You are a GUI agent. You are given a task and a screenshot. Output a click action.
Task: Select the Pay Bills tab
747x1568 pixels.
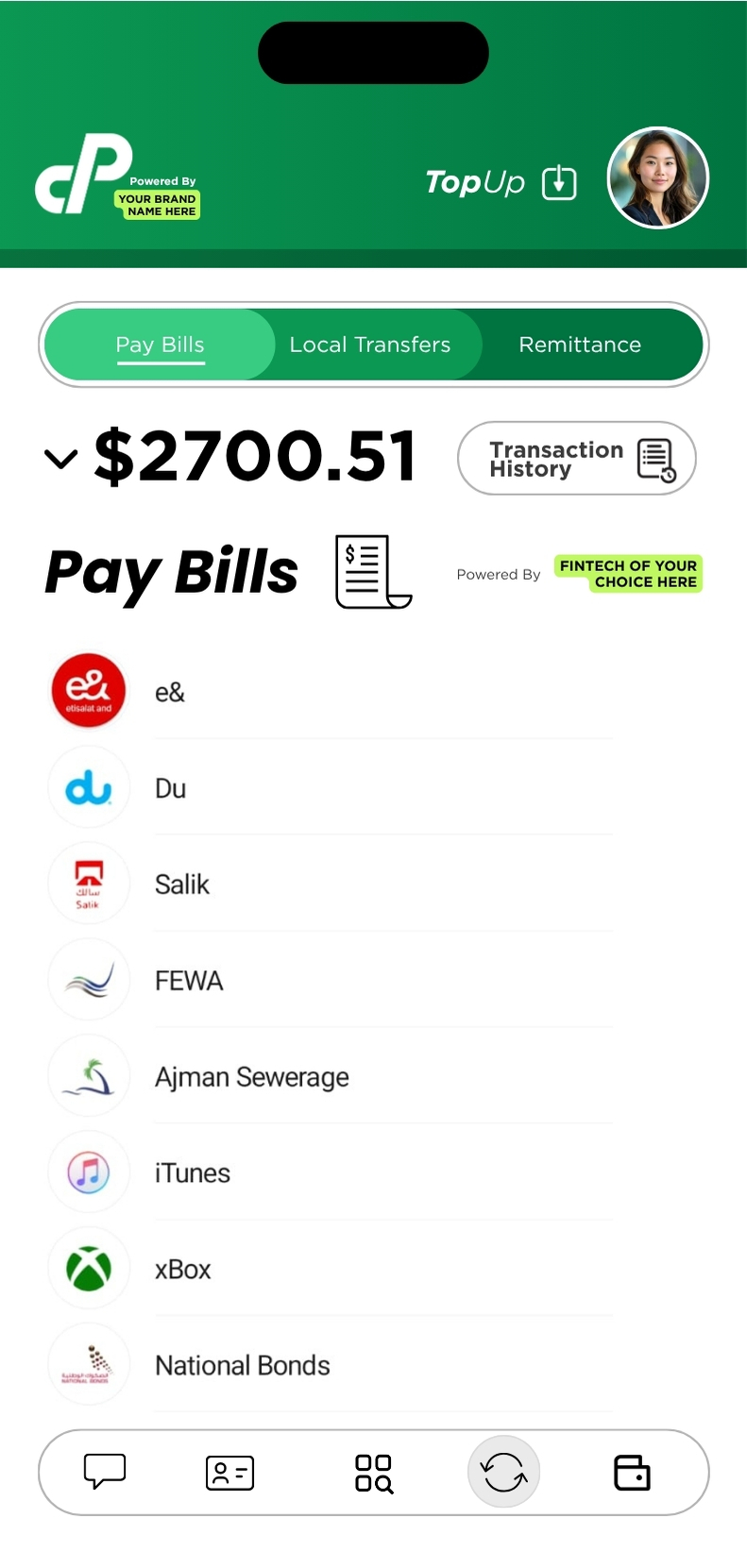click(160, 345)
